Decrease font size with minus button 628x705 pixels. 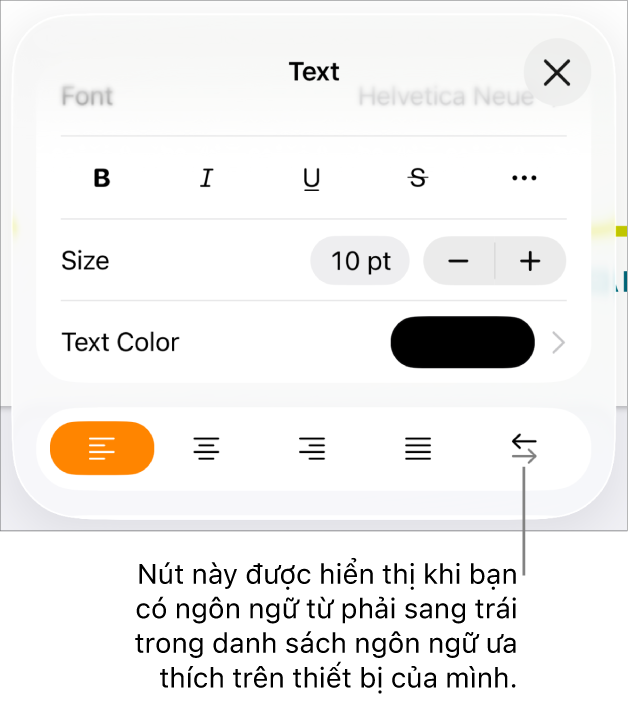pos(459,261)
